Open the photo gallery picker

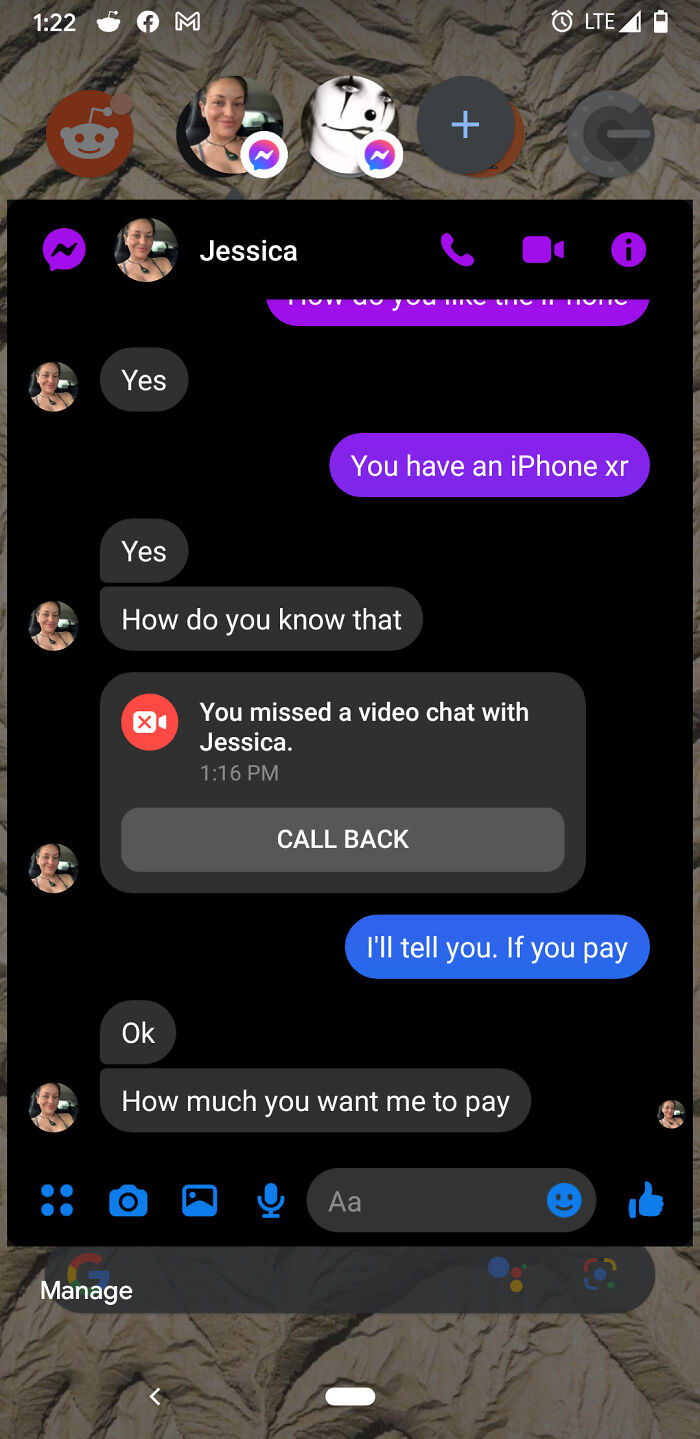[x=199, y=1200]
